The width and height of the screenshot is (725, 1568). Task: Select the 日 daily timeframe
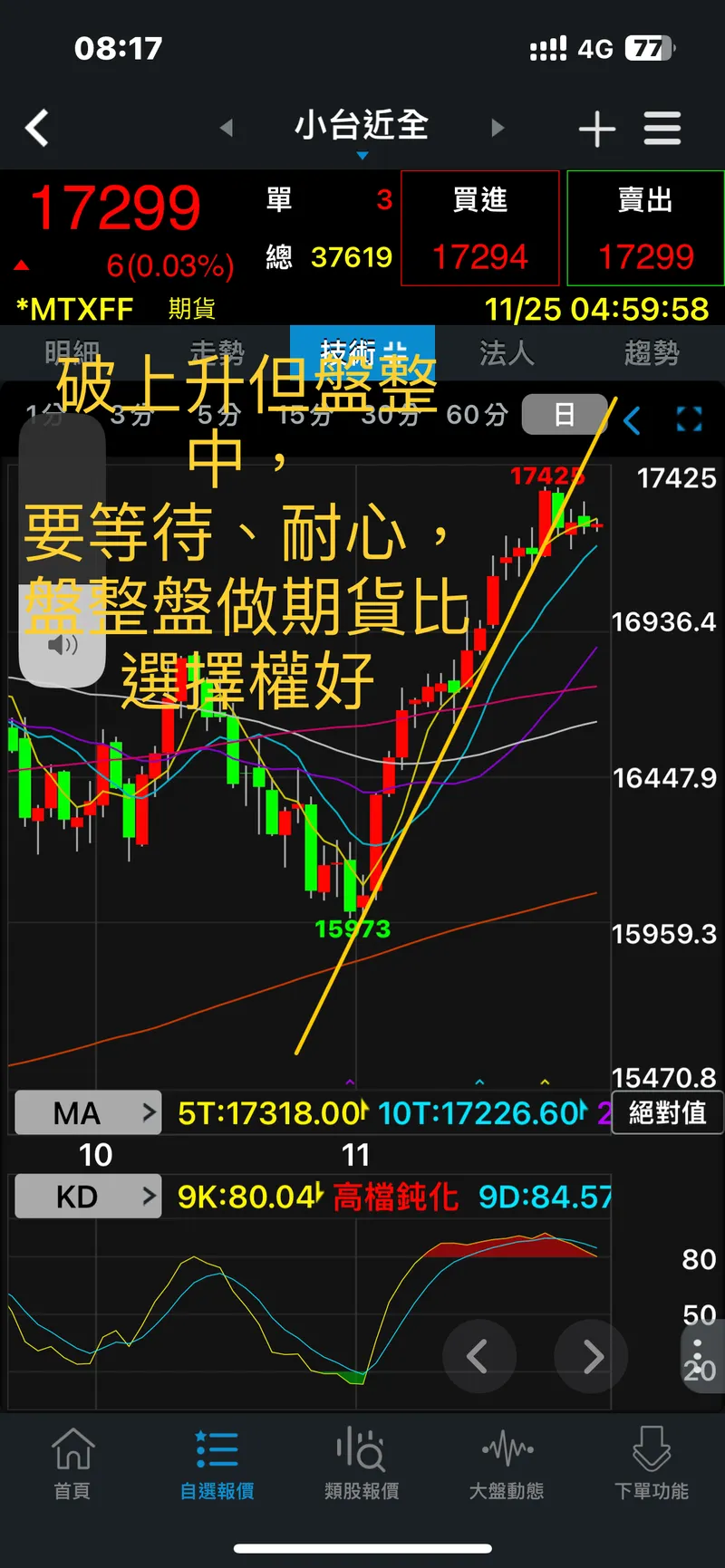(x=565, y=415)
